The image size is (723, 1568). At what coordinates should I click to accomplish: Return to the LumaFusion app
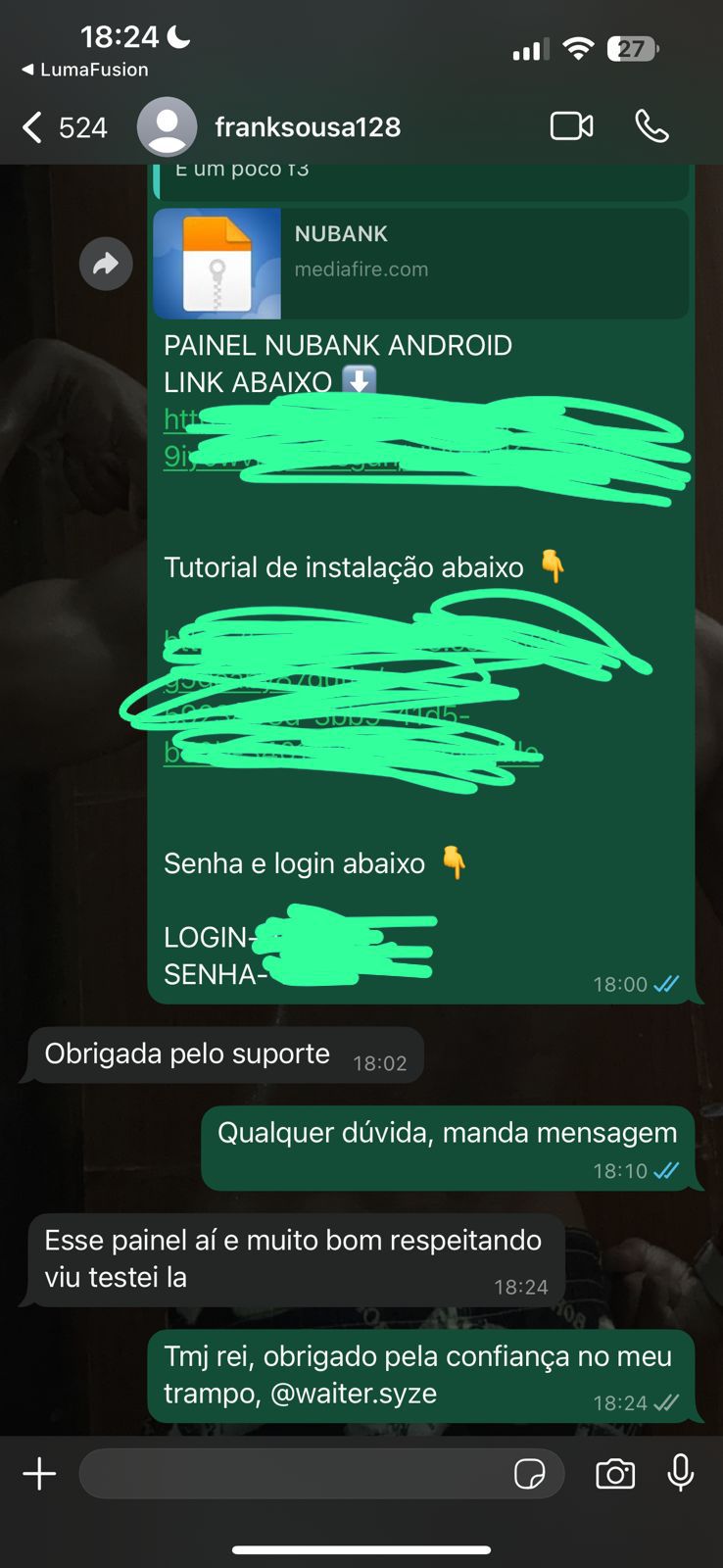coord(85,70)
